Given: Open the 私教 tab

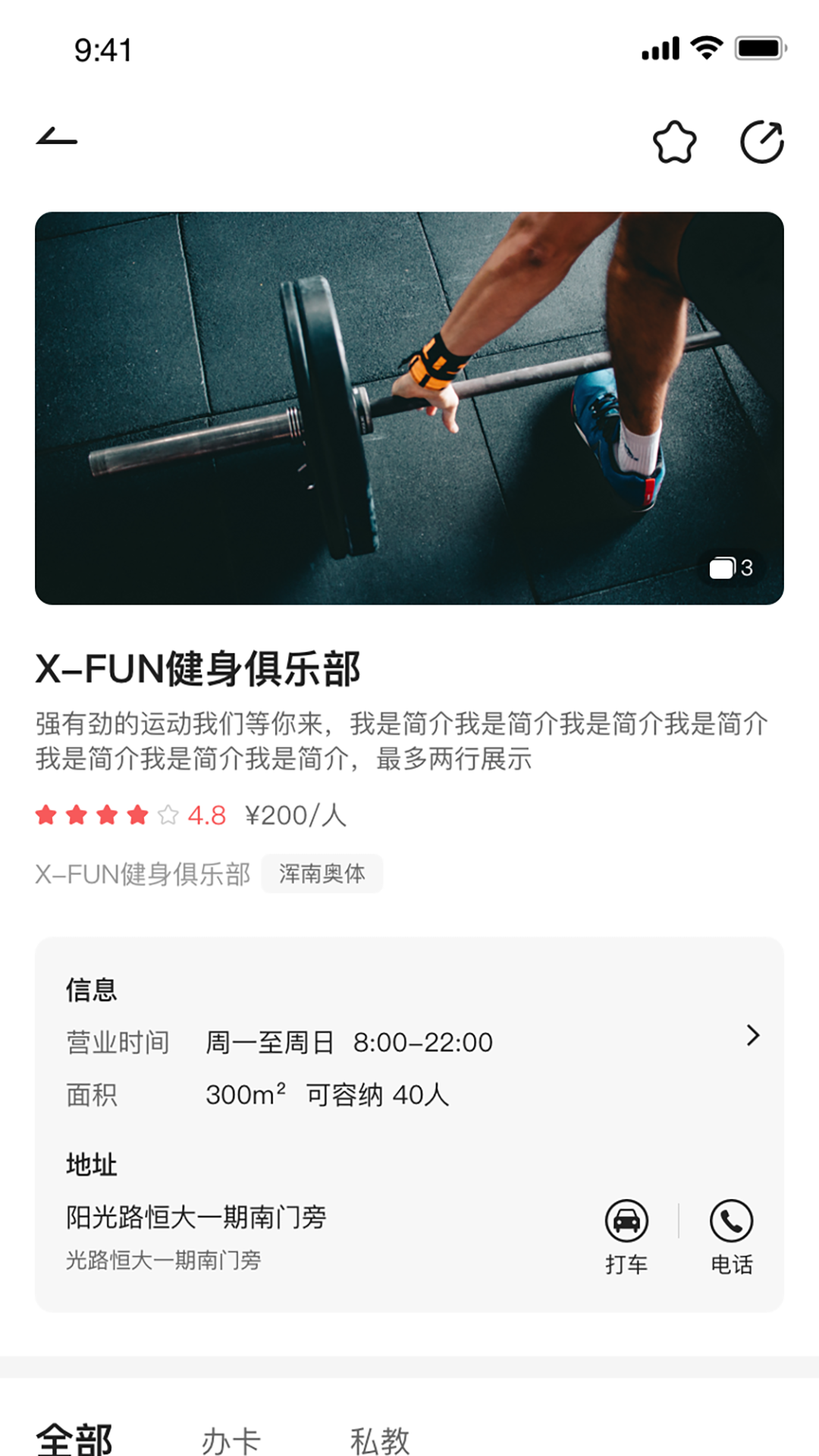Looking at the screenshot, I should tap(380, 1441).
